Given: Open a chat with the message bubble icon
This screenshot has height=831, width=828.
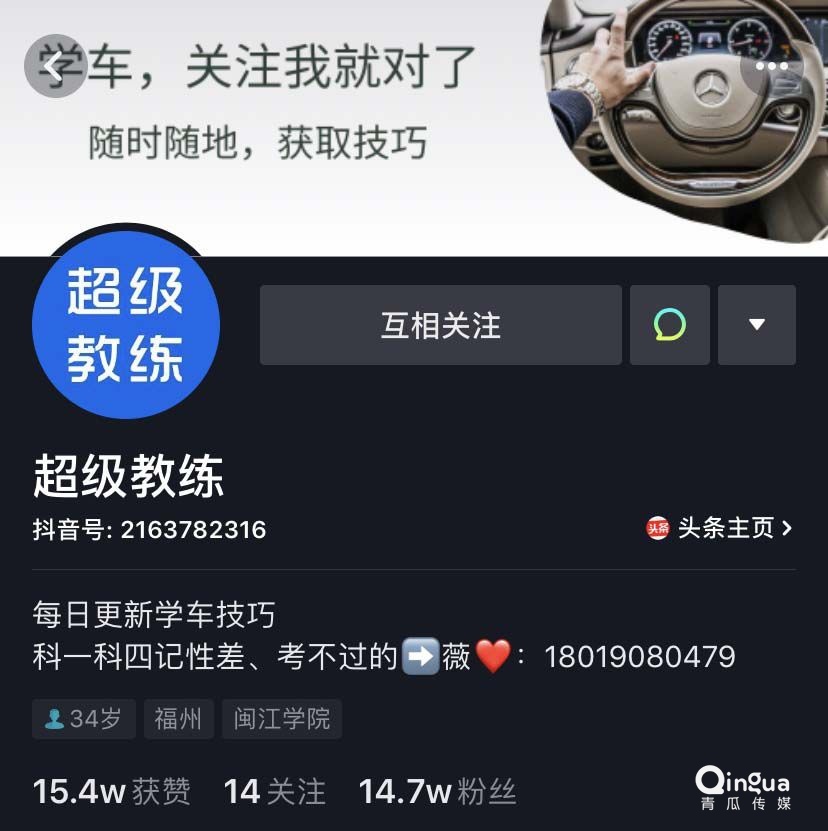Looking at the screenshot, I should (668, 324).
